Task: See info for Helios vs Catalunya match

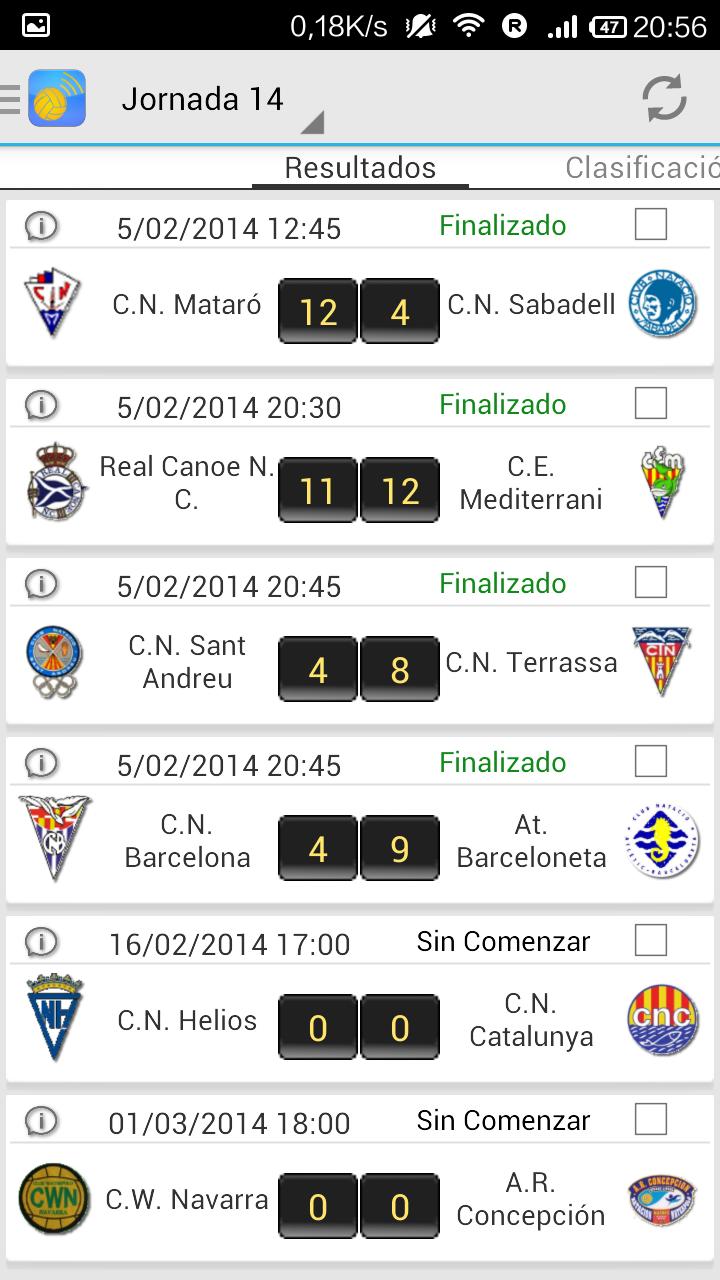Action: click(x=41, y=942)
